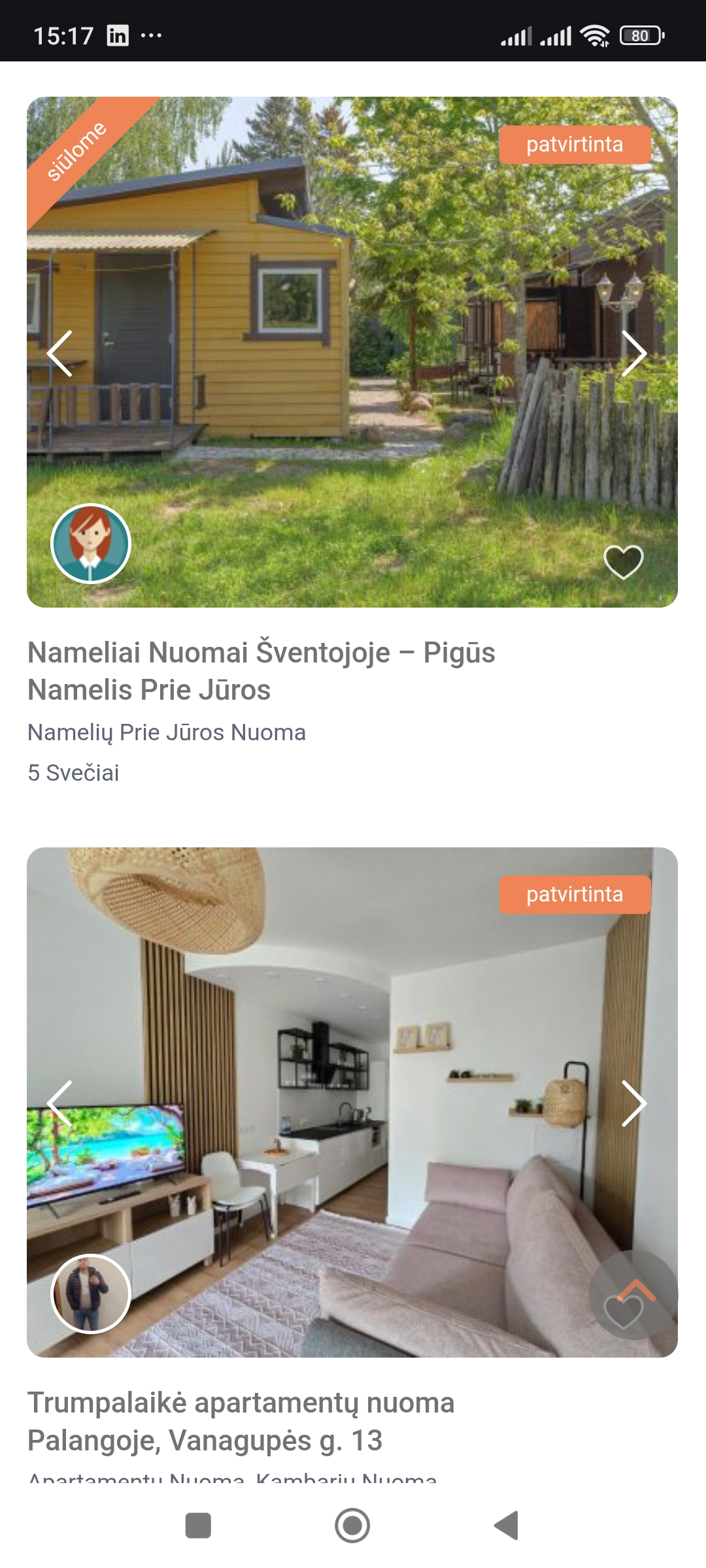Show next photo of the Palanga apartment

[x=633, y=1103]
